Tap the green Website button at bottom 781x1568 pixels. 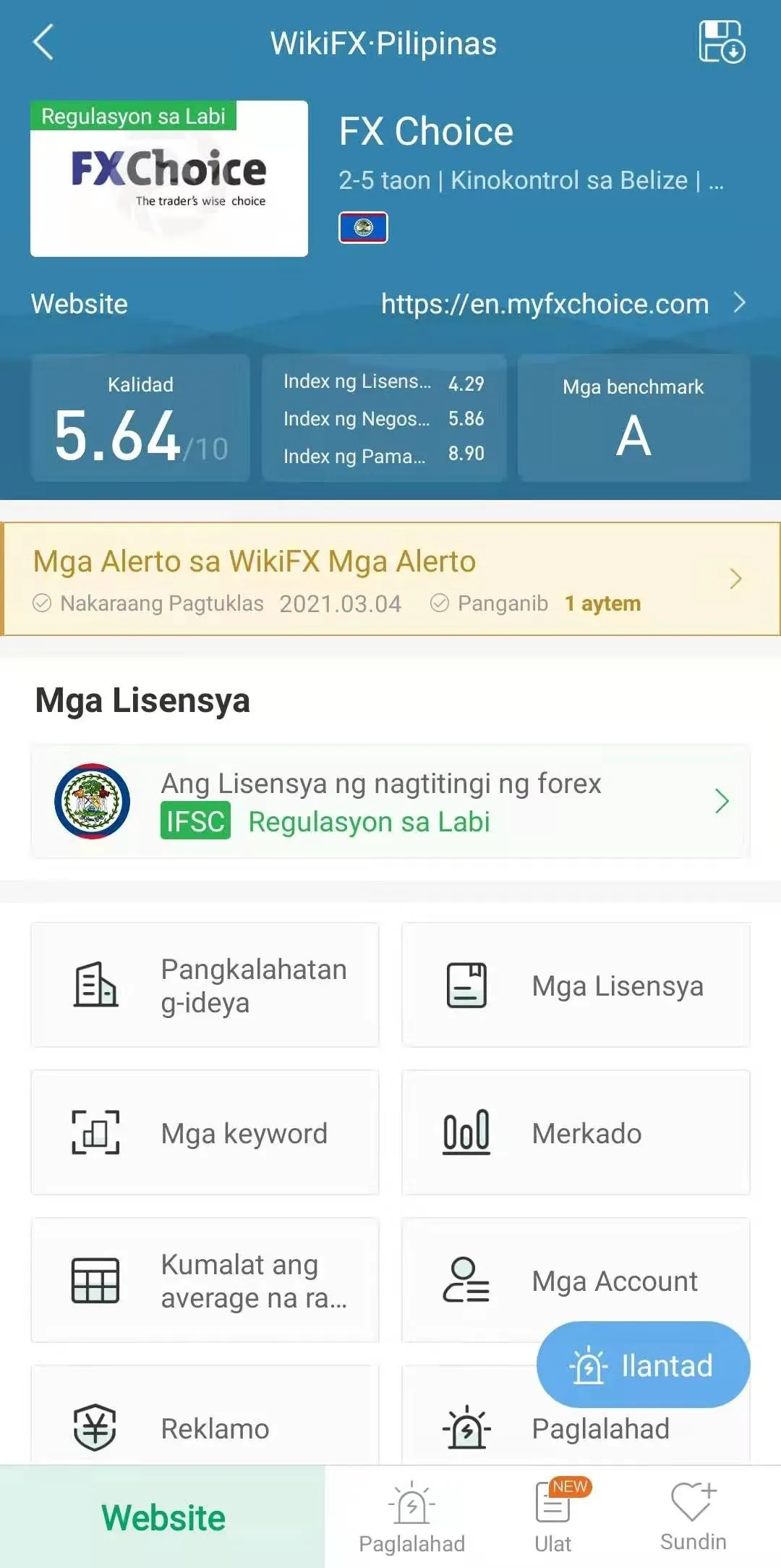point(163,1517)
